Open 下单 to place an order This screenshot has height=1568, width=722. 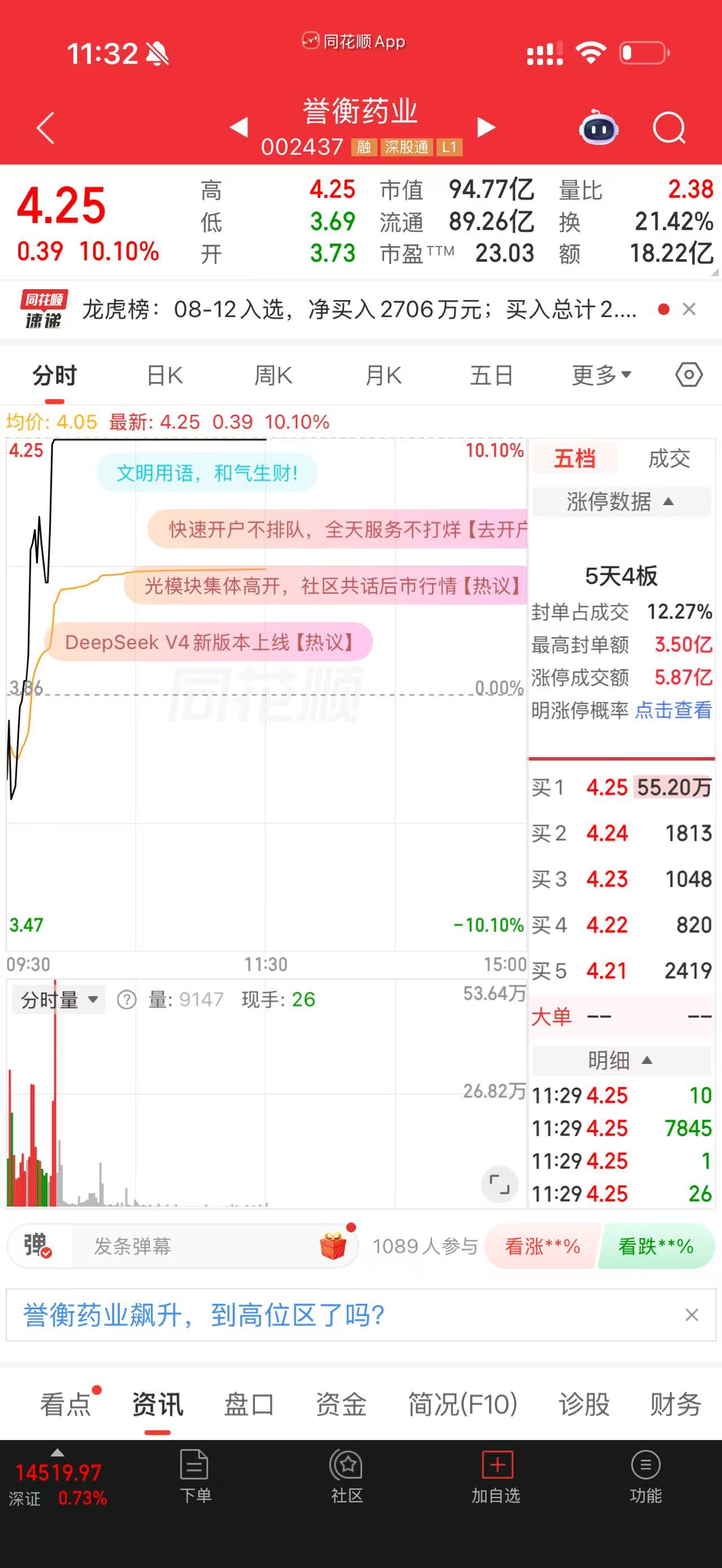coord(195,1477)
